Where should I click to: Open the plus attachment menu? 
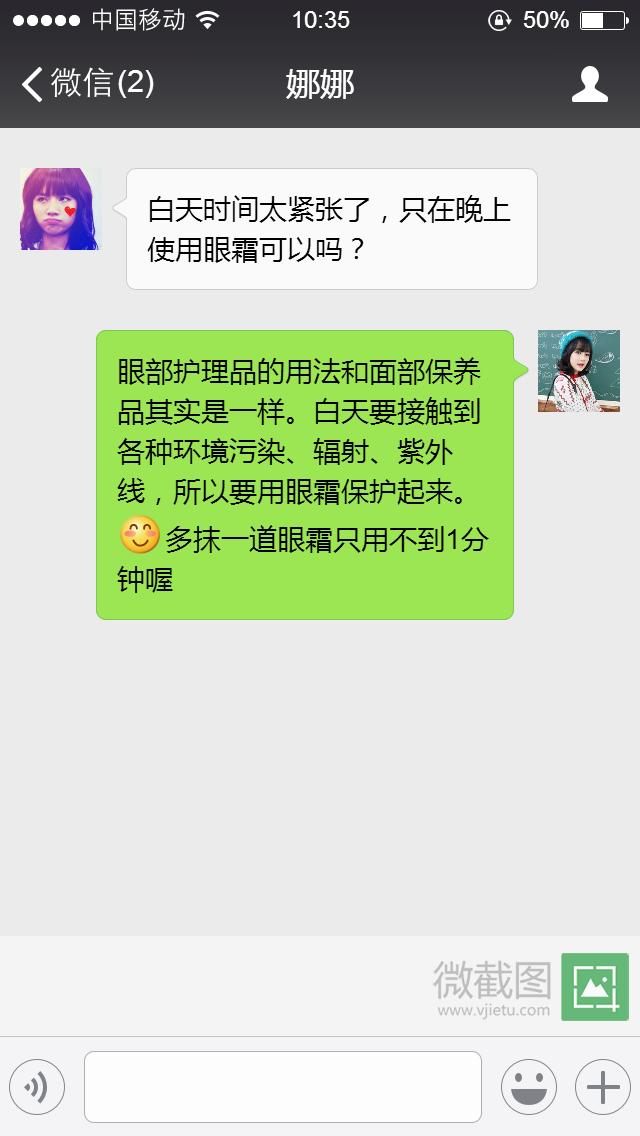coord(602,1087)
